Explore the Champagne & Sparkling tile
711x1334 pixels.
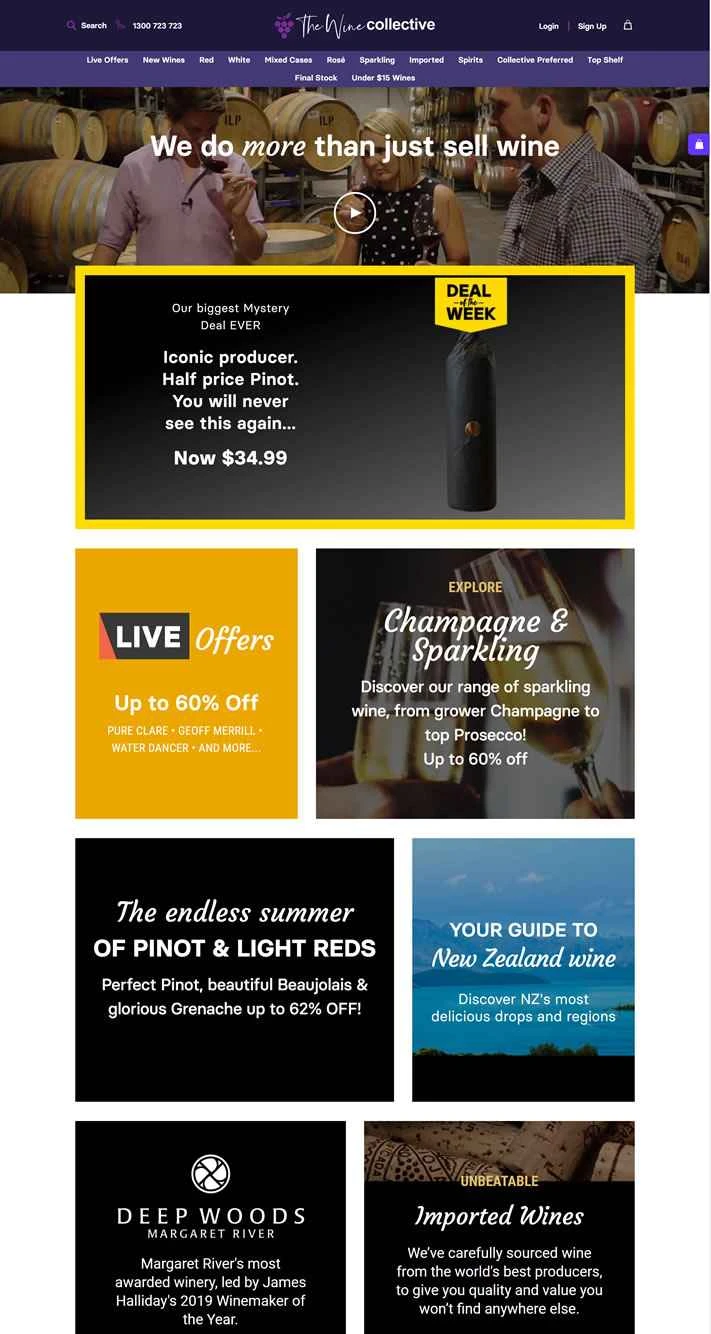475,683
